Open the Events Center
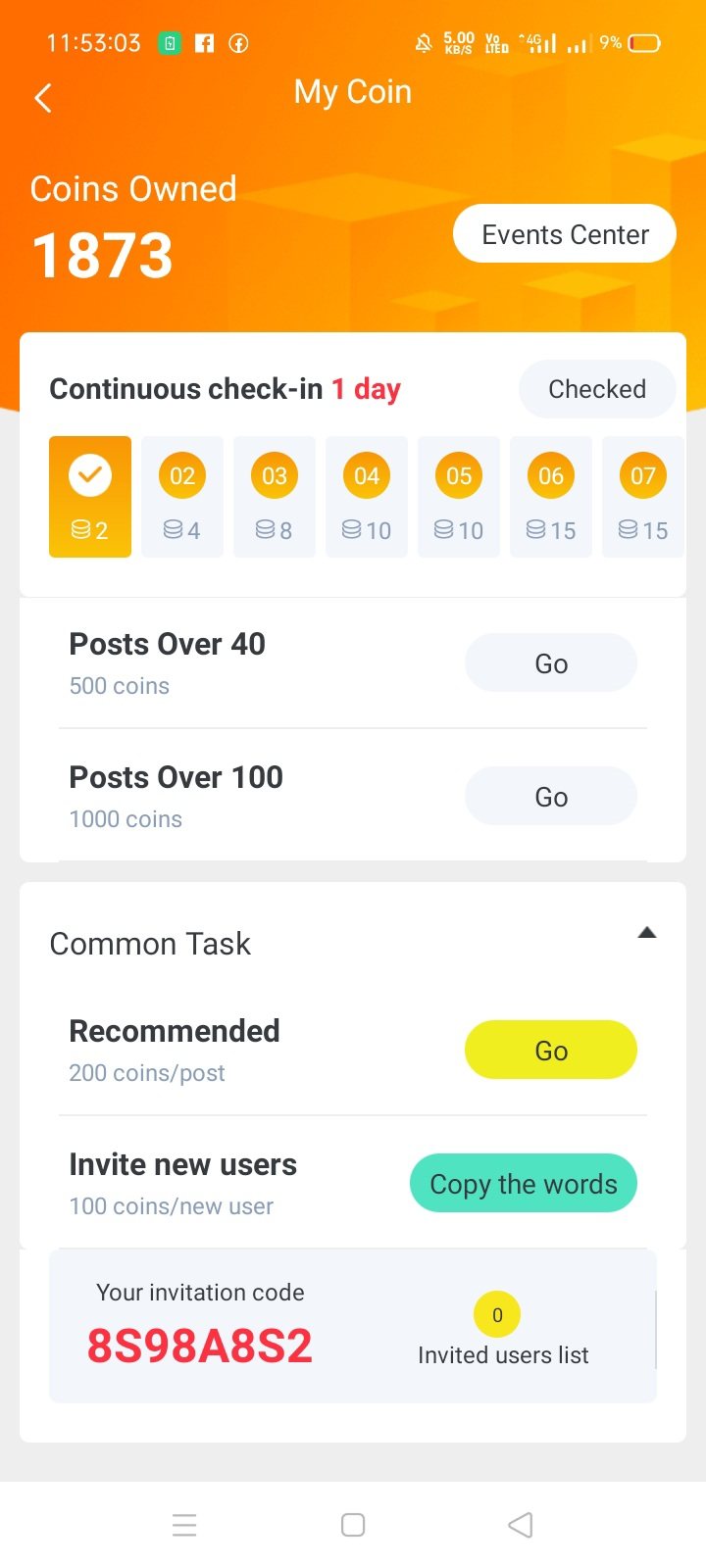706x1568 pixels. (x=564, y=234)
